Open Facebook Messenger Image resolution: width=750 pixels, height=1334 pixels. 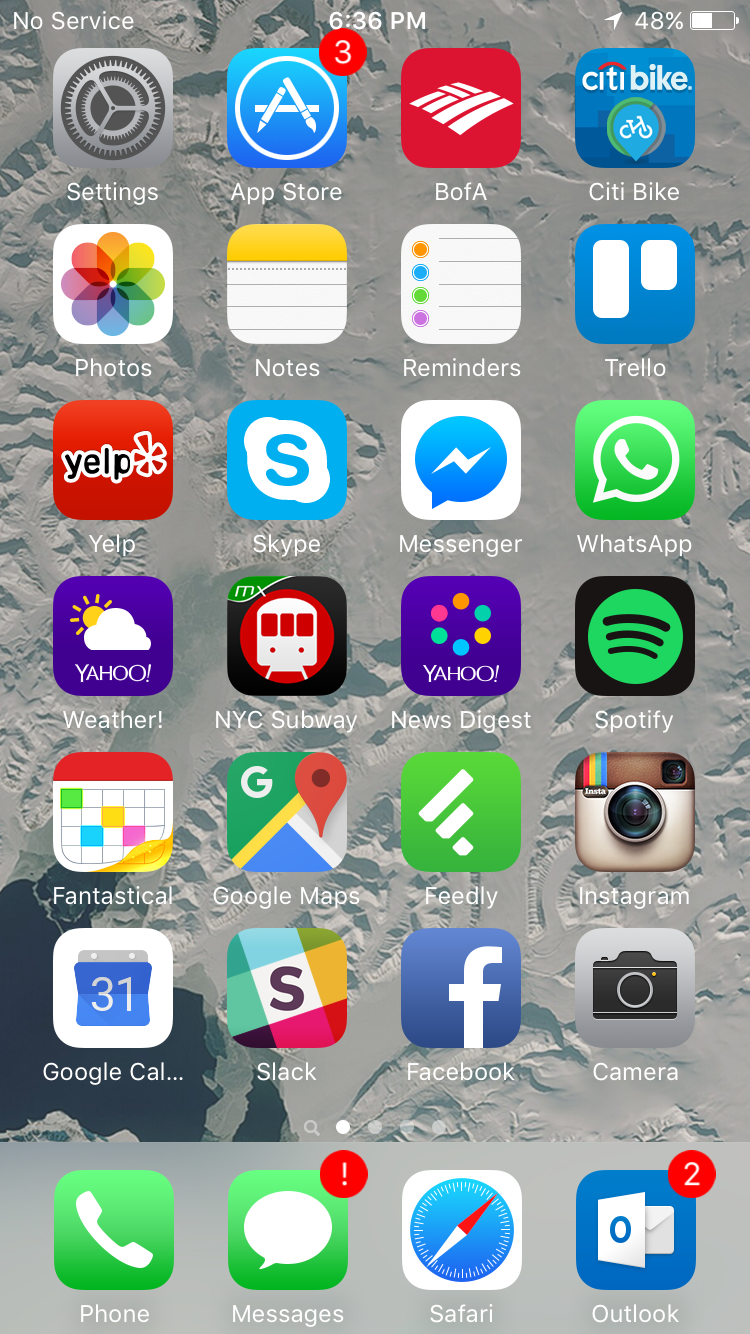coord(461,460)
